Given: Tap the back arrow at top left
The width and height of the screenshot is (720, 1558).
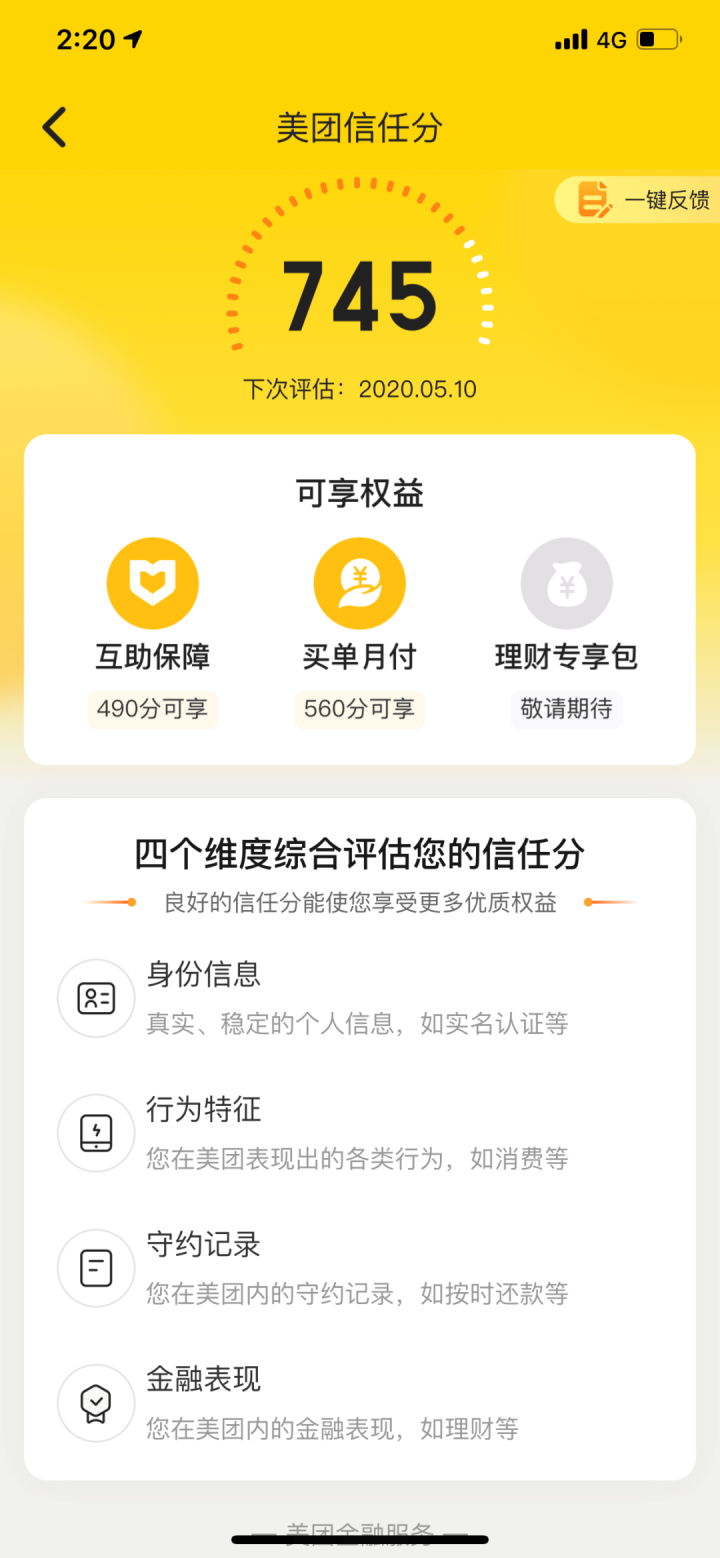Looking at the screenshot, I should click(55, 127).
